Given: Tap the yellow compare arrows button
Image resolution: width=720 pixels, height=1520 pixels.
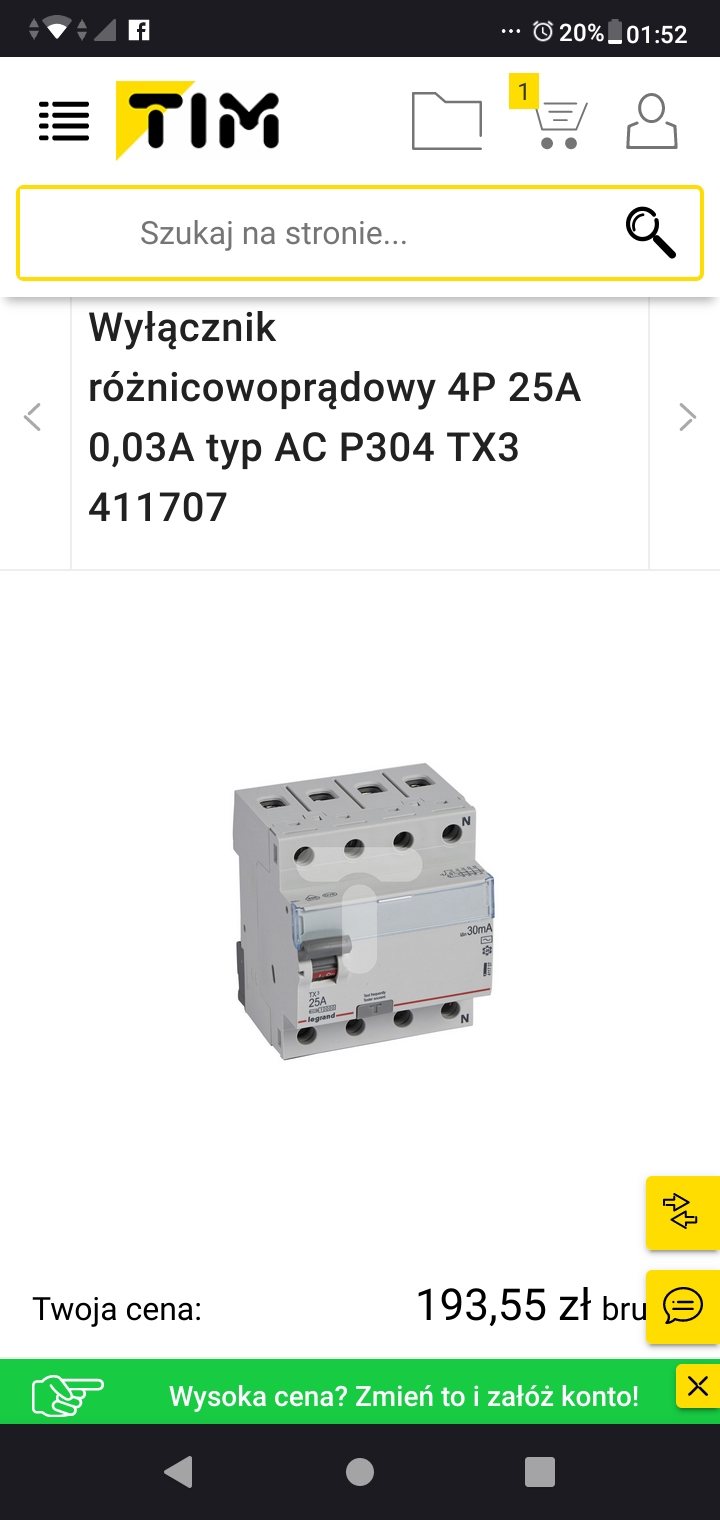Looking at the screenshot, I should (x=681, y=1212).
